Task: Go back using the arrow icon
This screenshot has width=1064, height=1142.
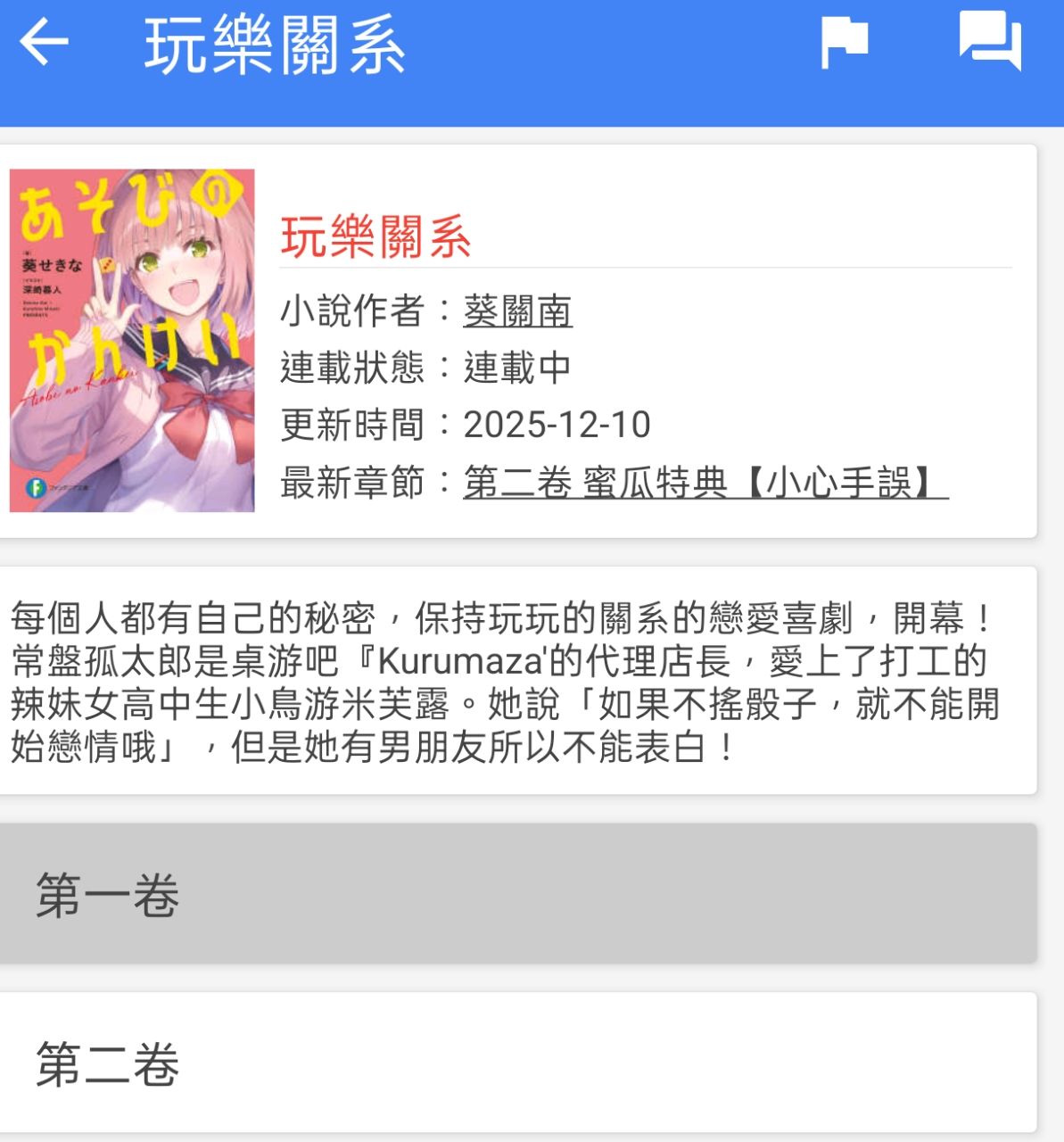Action: (x=44, y=42)
